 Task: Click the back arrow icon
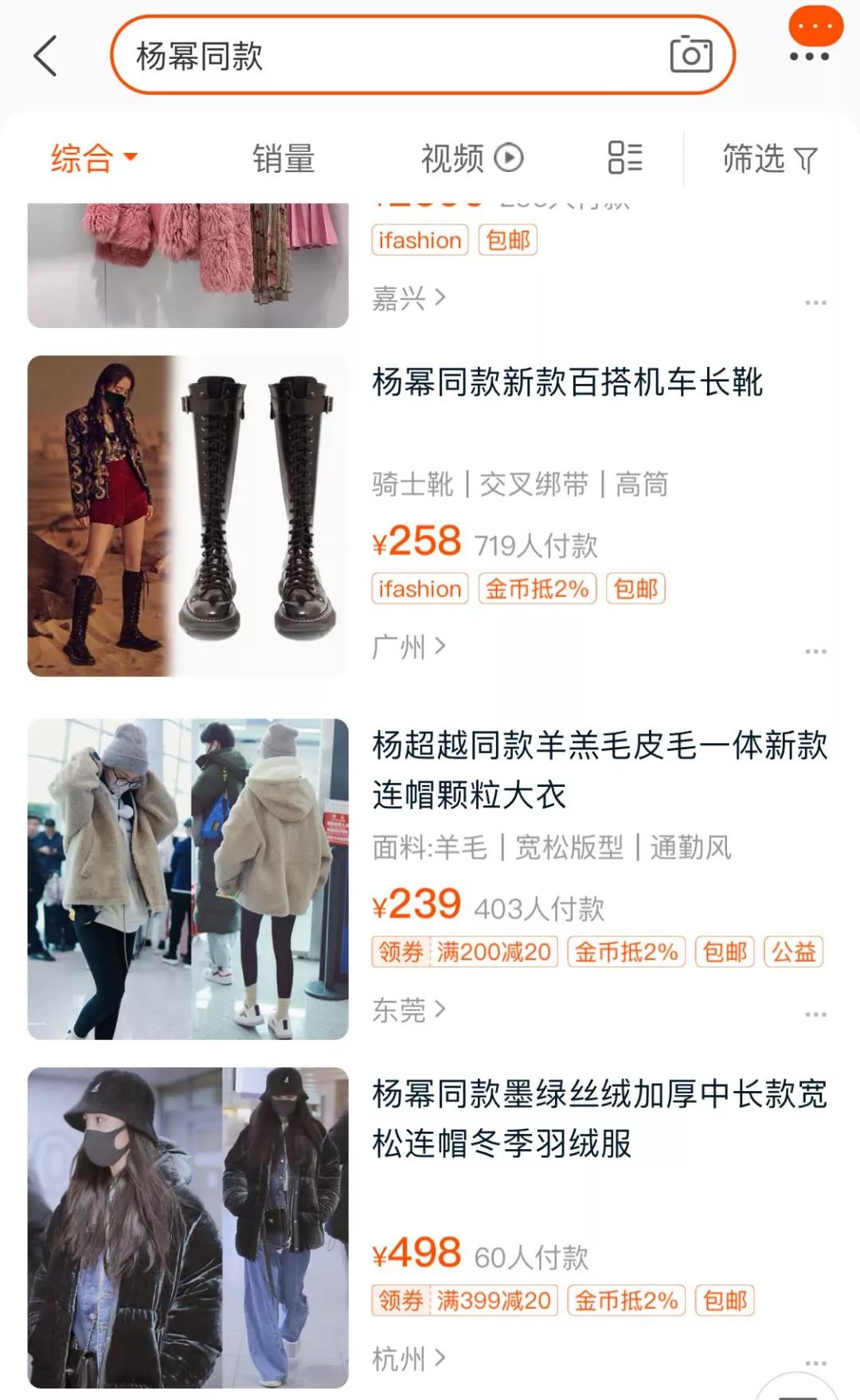pos(45,57)
